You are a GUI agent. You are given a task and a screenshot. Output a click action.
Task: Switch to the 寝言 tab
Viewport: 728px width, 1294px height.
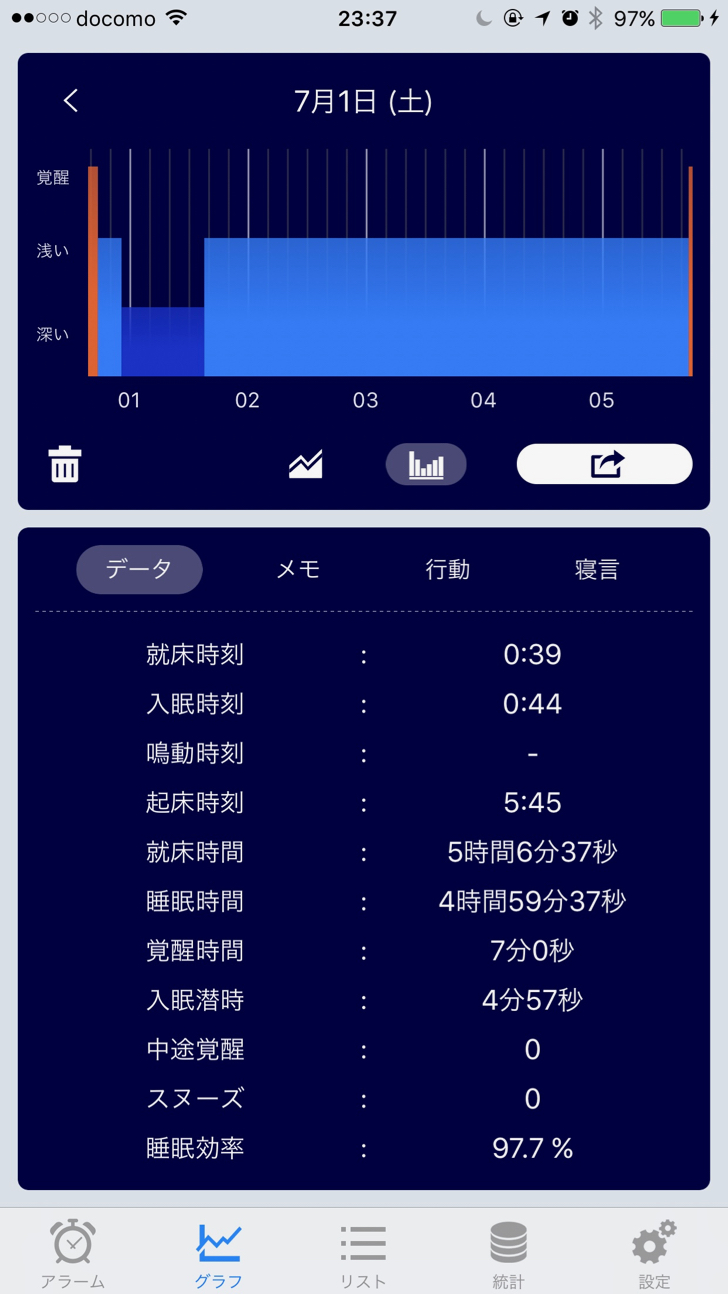(x=597, y=569)
